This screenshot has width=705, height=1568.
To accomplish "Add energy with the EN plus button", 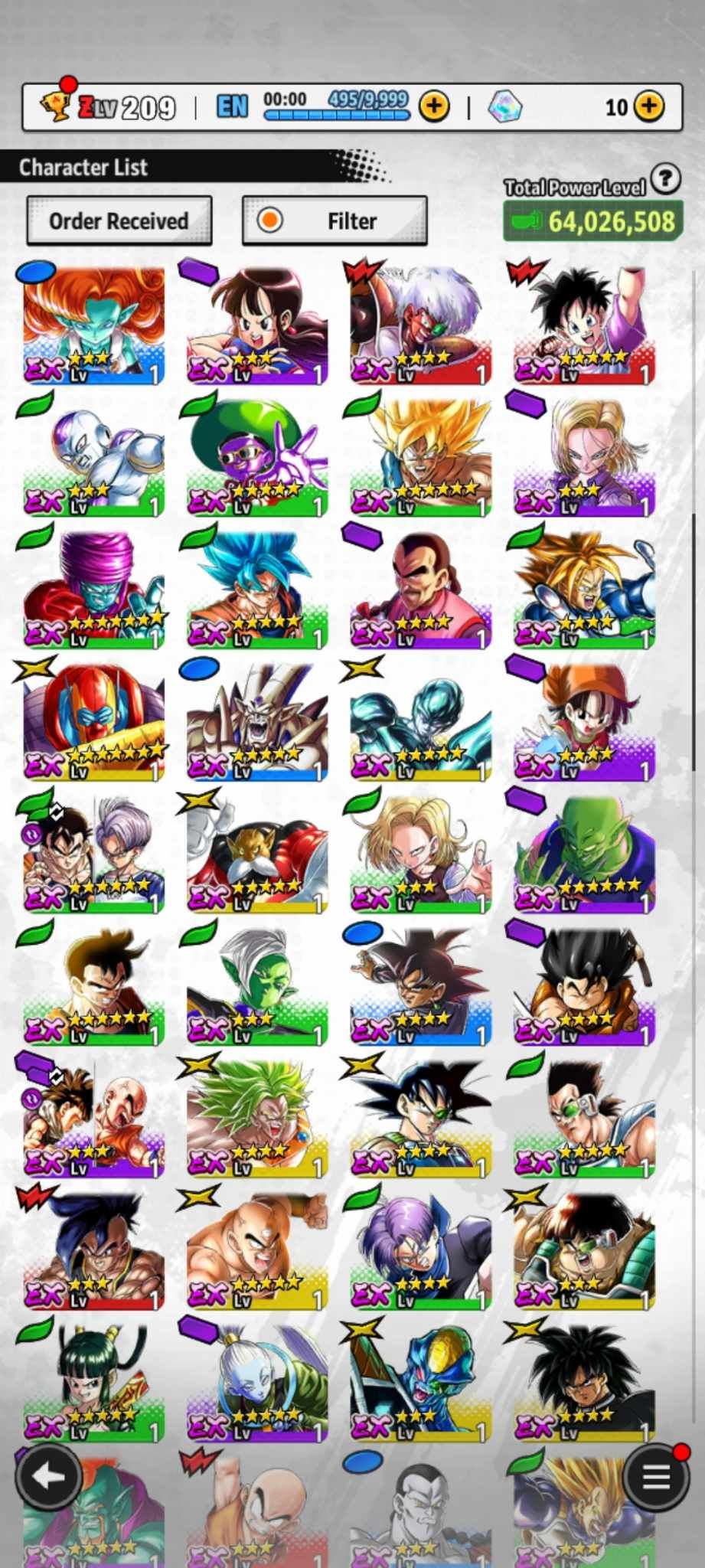I will (x=434, y=106).
